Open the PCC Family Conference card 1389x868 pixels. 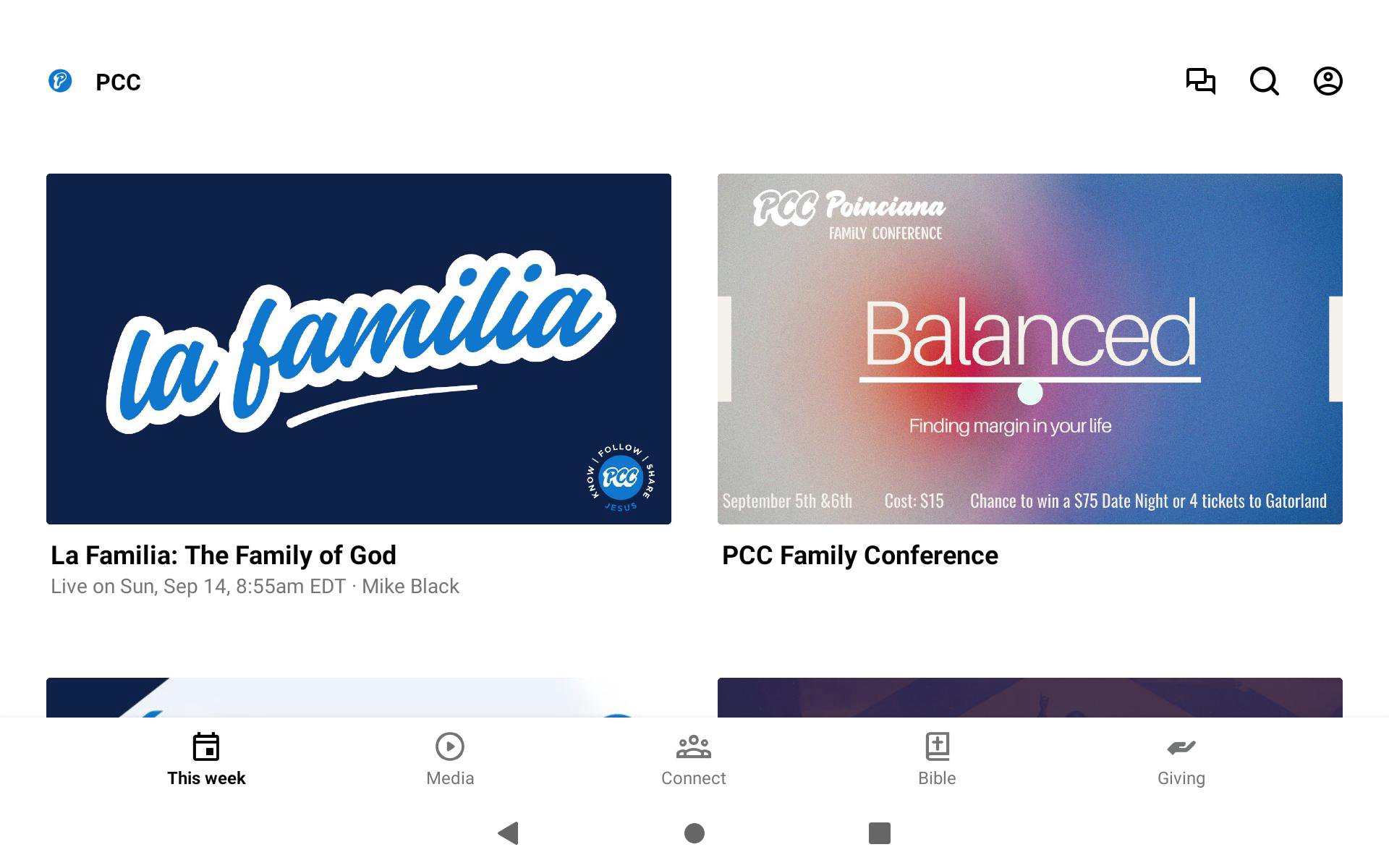pos(1029,349)
